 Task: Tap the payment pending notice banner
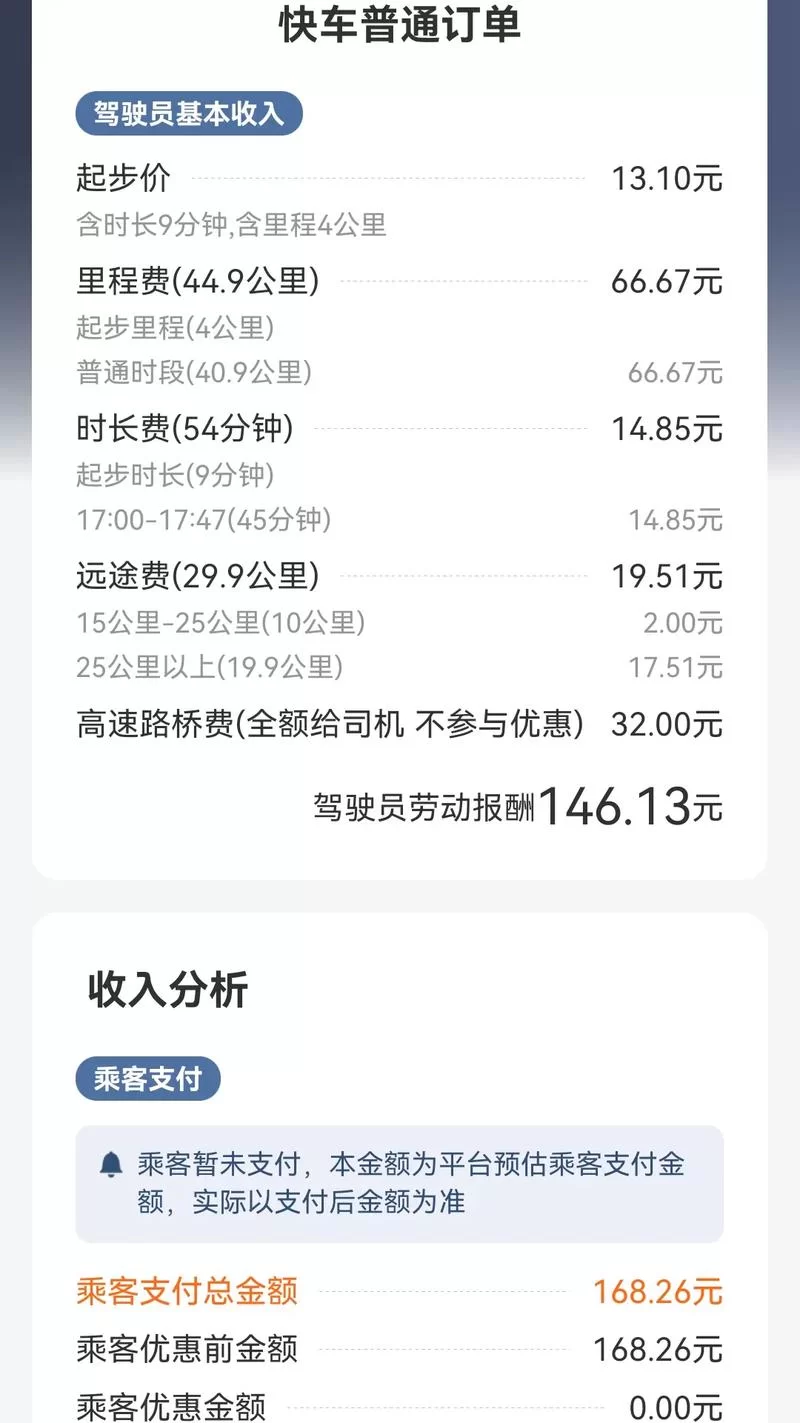[400, 1185]
